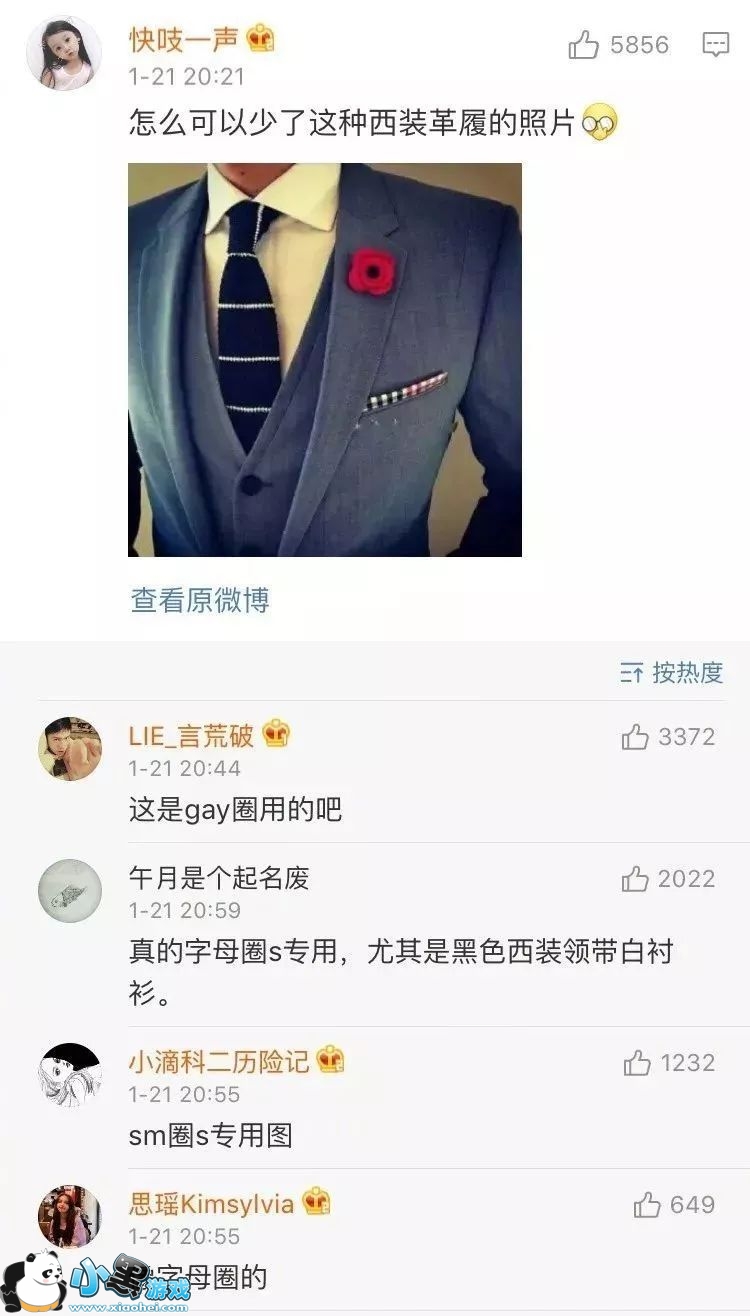Like the reply from 小滴科二历险记
Screen dimensions: 750x1316
point(637,1063)
